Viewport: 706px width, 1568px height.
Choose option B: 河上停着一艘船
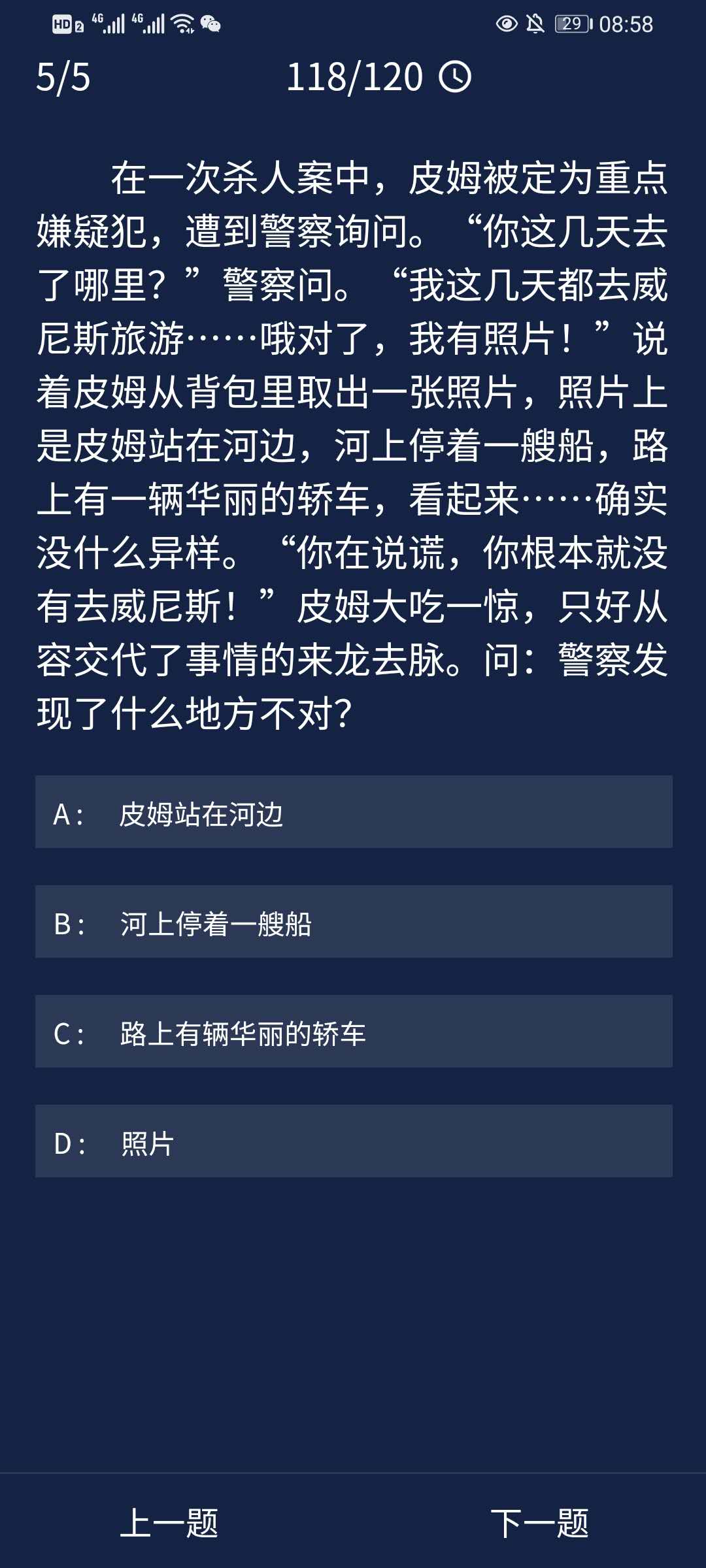click(353, 922)
